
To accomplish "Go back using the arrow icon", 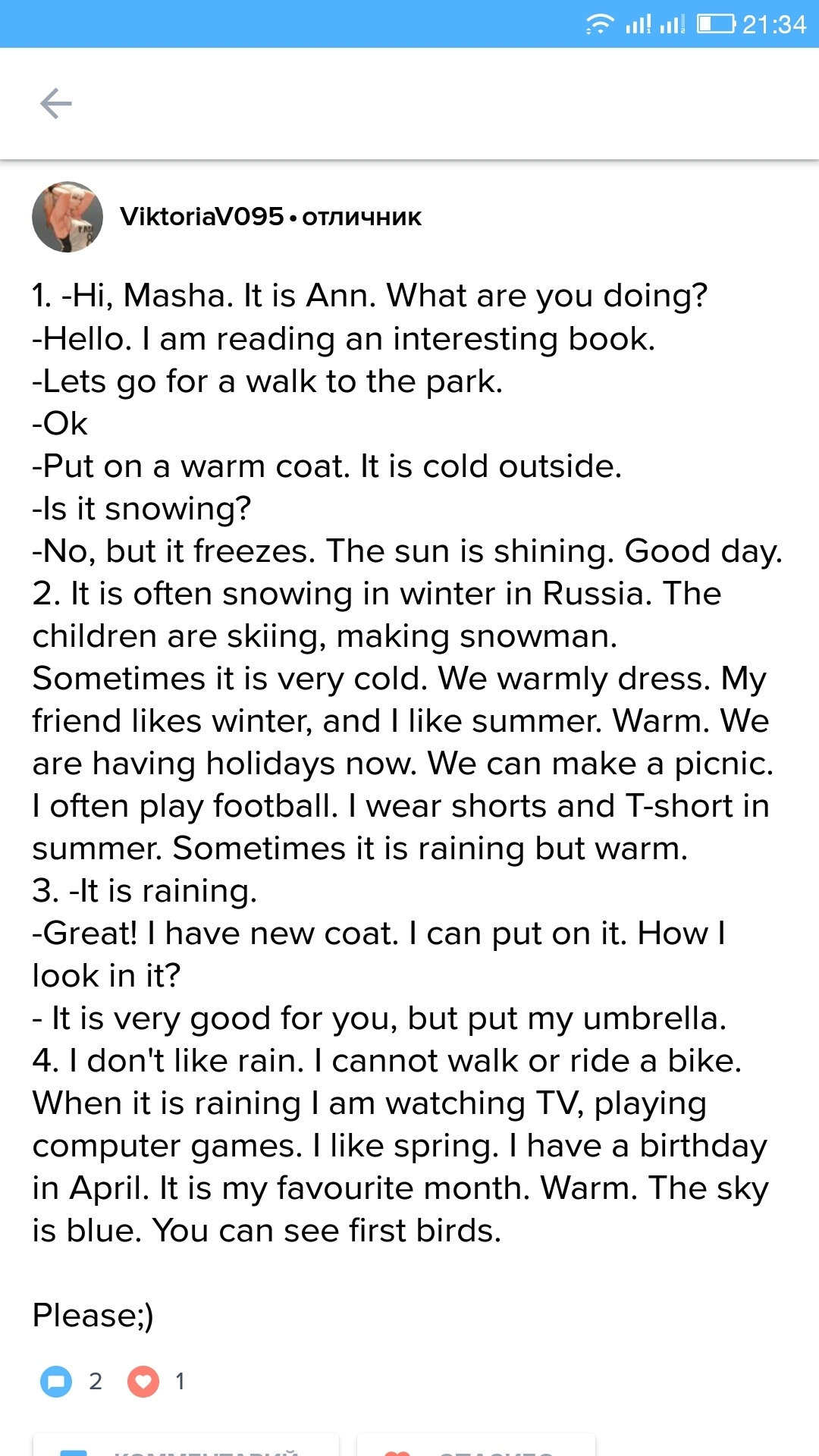I will tap(55, 103).
